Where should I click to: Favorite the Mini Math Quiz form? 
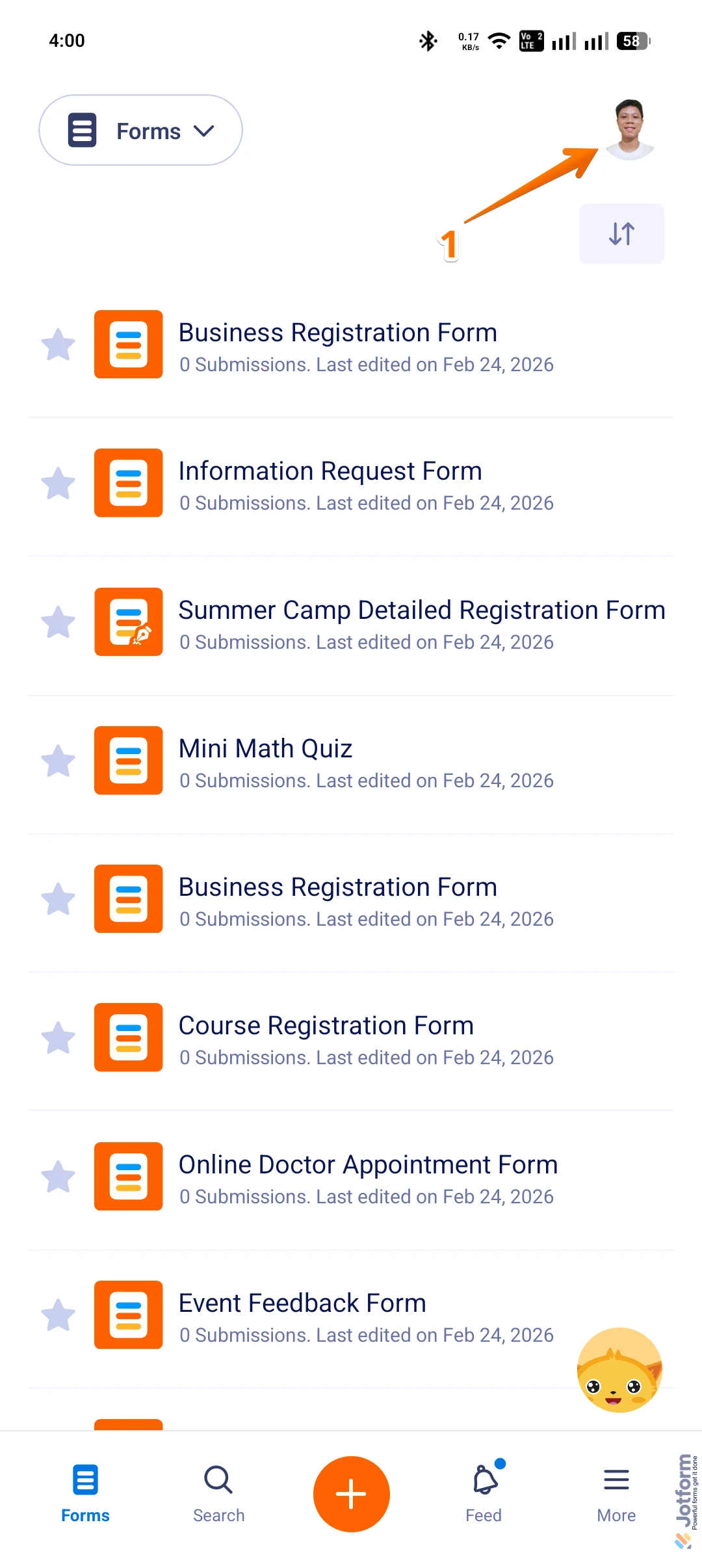click(x=58, y=761)
